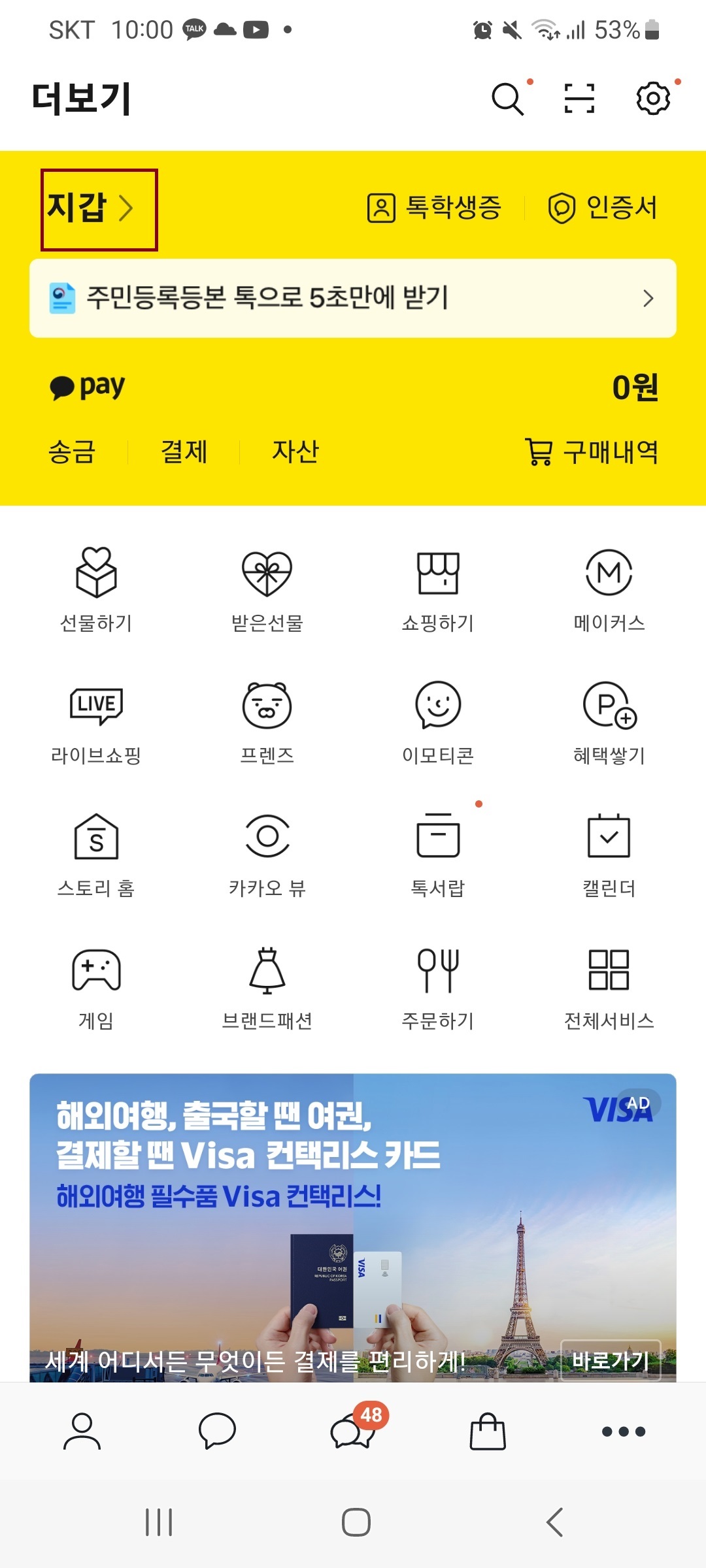706x1568 pixels.
Task: Select the 이모티콘 store icon
Action: pyautogui.click(x=439, y=722)
